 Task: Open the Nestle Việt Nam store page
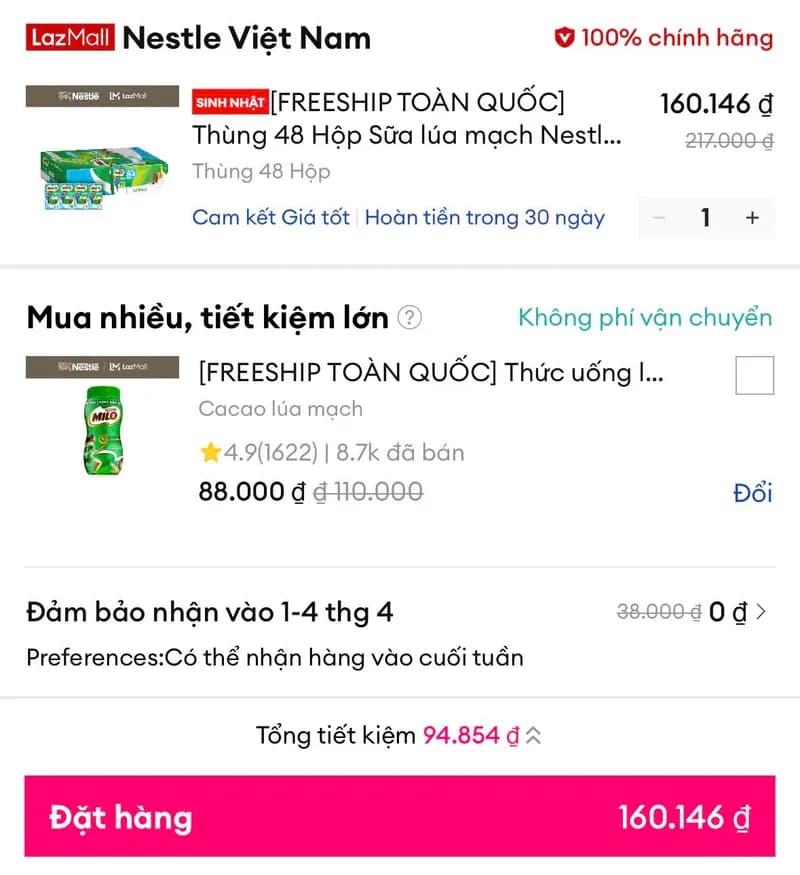[246, 38]
